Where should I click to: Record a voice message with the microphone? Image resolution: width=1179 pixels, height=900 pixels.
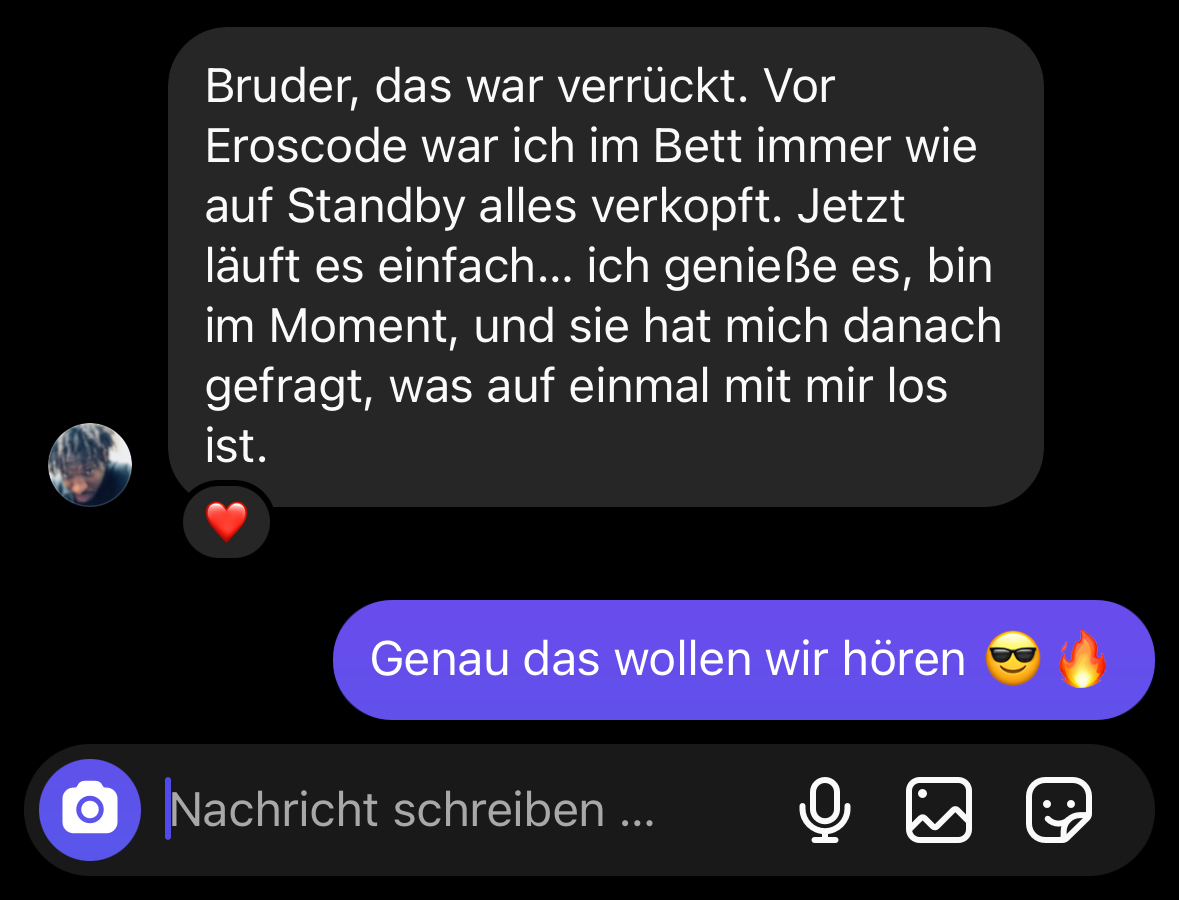pyautogui.click(x=825, y=810)
